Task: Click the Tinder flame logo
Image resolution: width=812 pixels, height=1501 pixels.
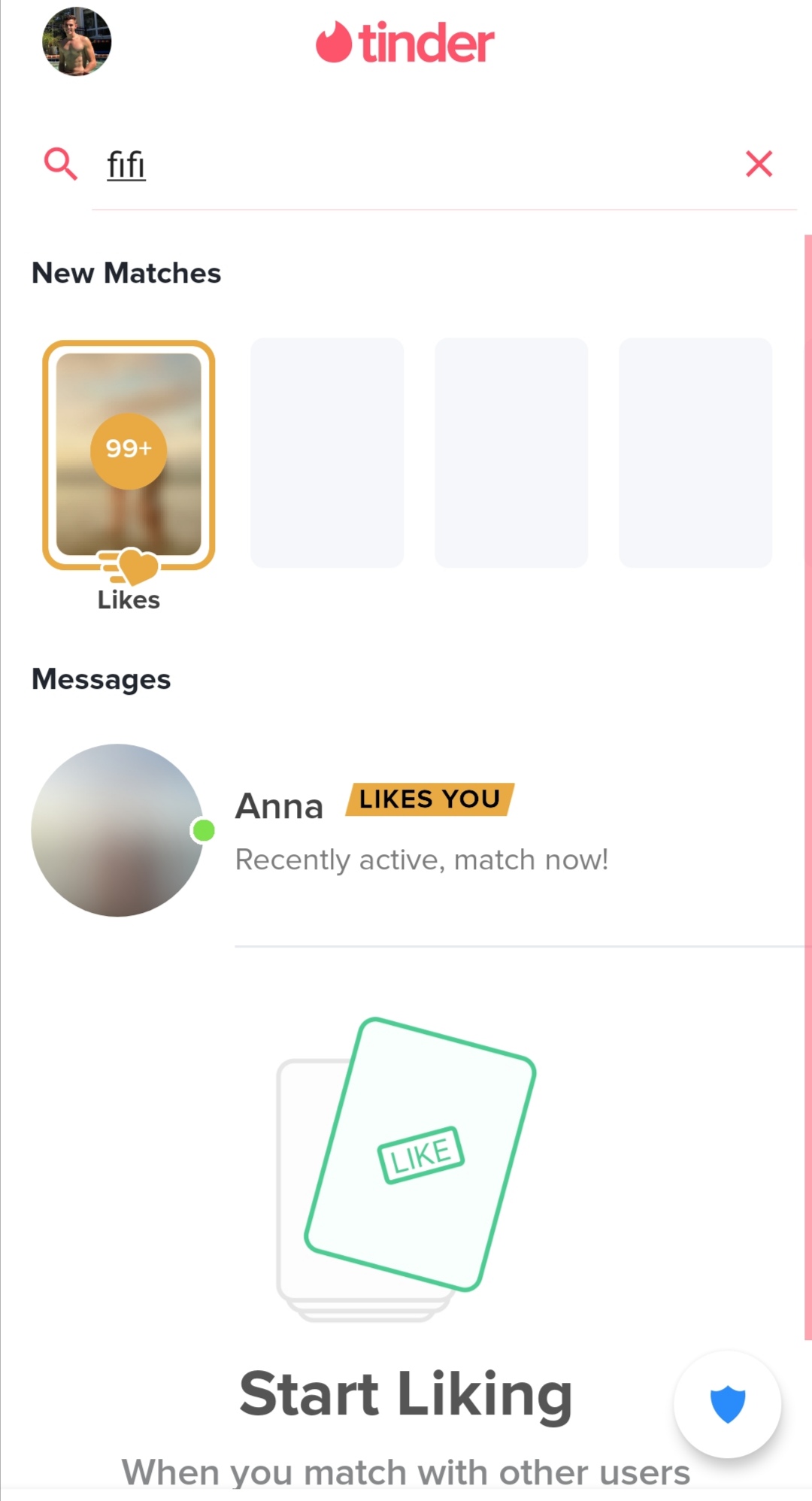Action: (406, 43)
